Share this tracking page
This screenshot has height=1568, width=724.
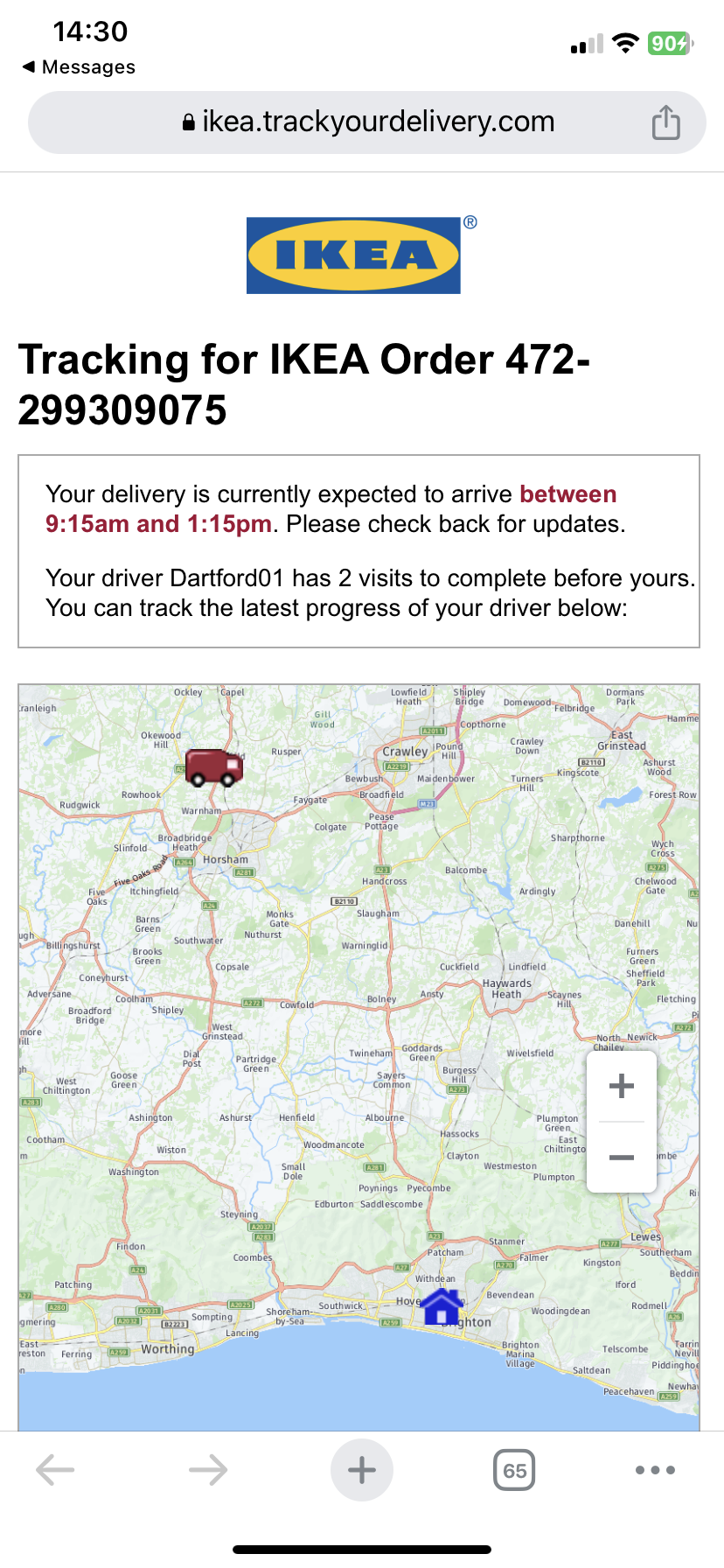click(x=665, y=122)
